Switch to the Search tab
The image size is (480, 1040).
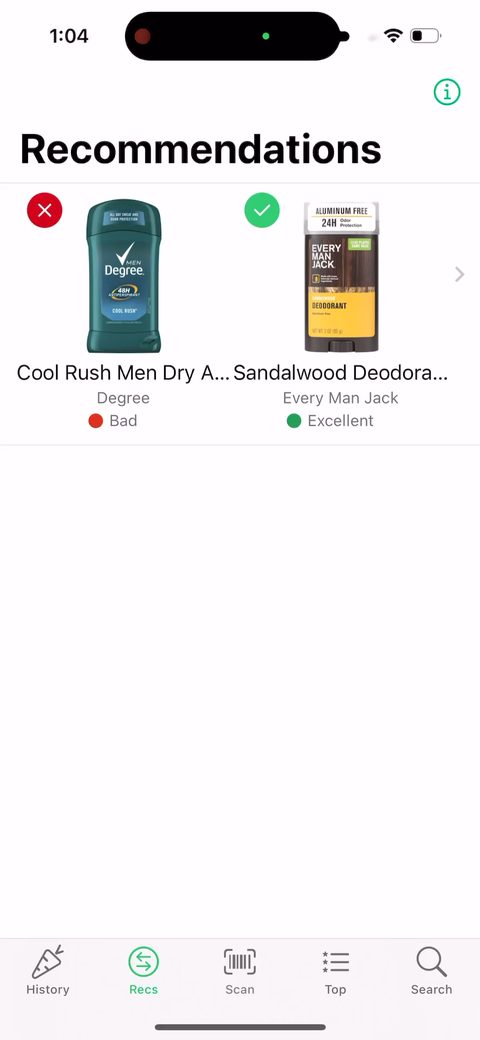point(432,970)
